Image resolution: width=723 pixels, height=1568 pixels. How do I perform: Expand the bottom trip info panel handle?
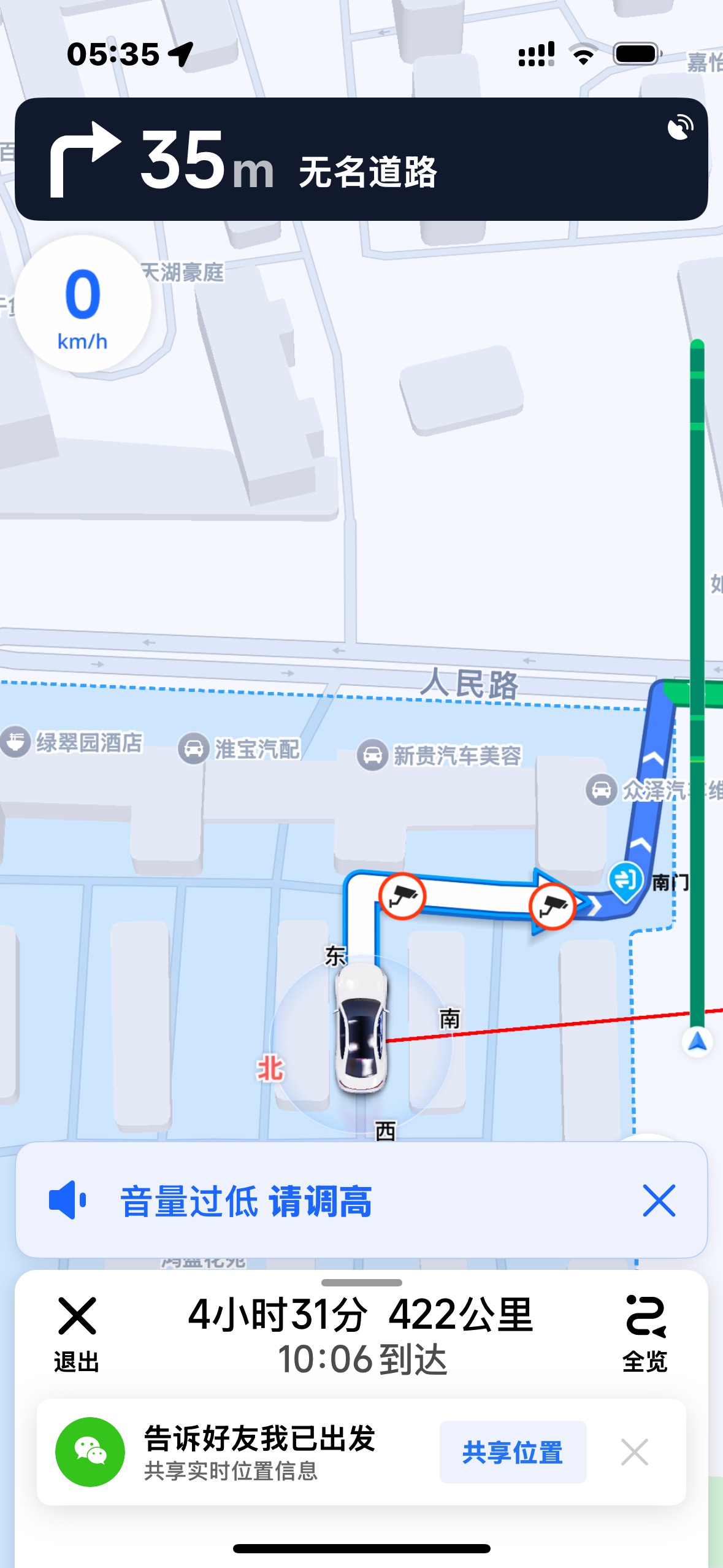(361, 1283)
